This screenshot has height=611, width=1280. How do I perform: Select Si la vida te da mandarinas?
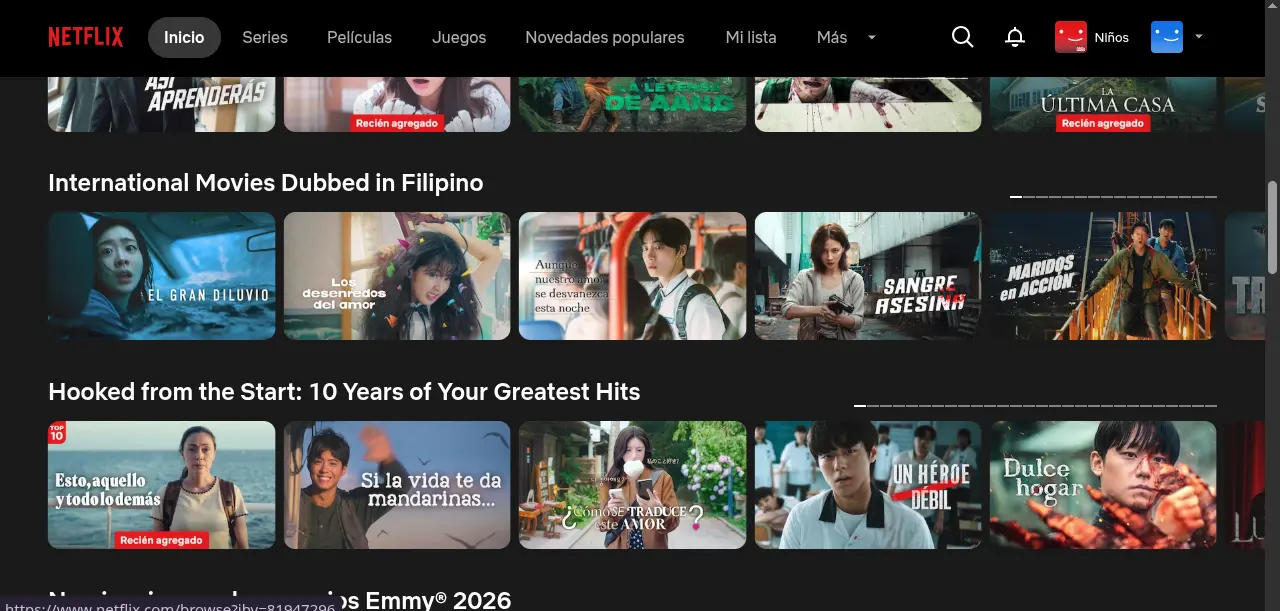[x=397, y=485]
